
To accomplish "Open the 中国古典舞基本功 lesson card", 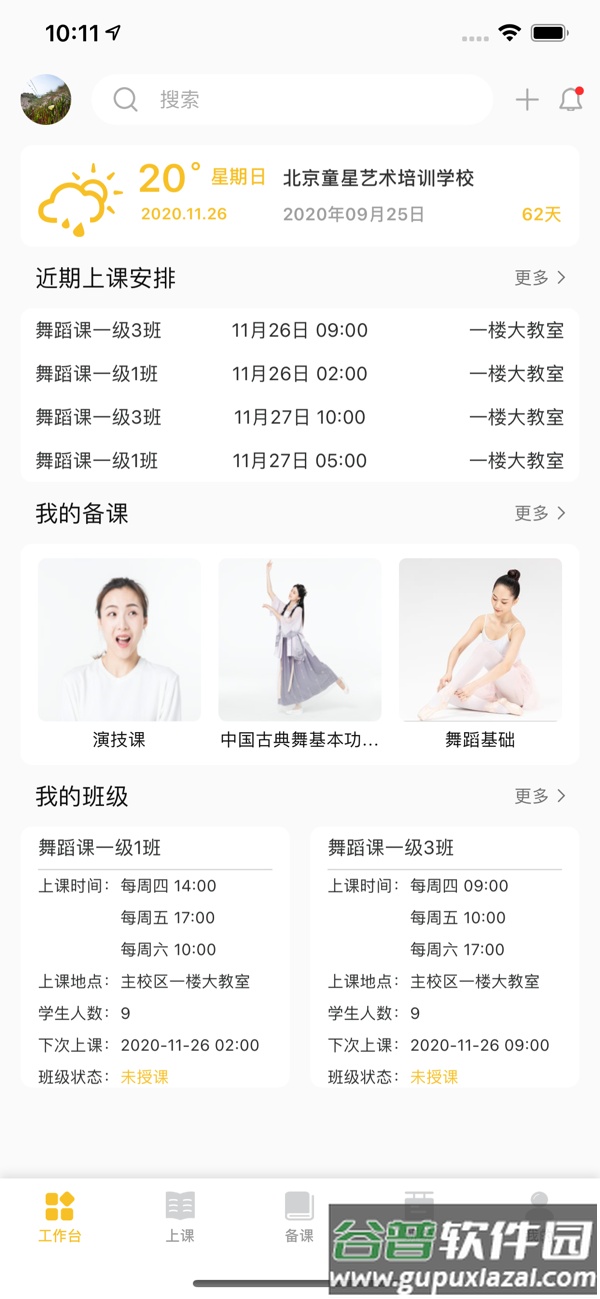I will pos(300,654).
